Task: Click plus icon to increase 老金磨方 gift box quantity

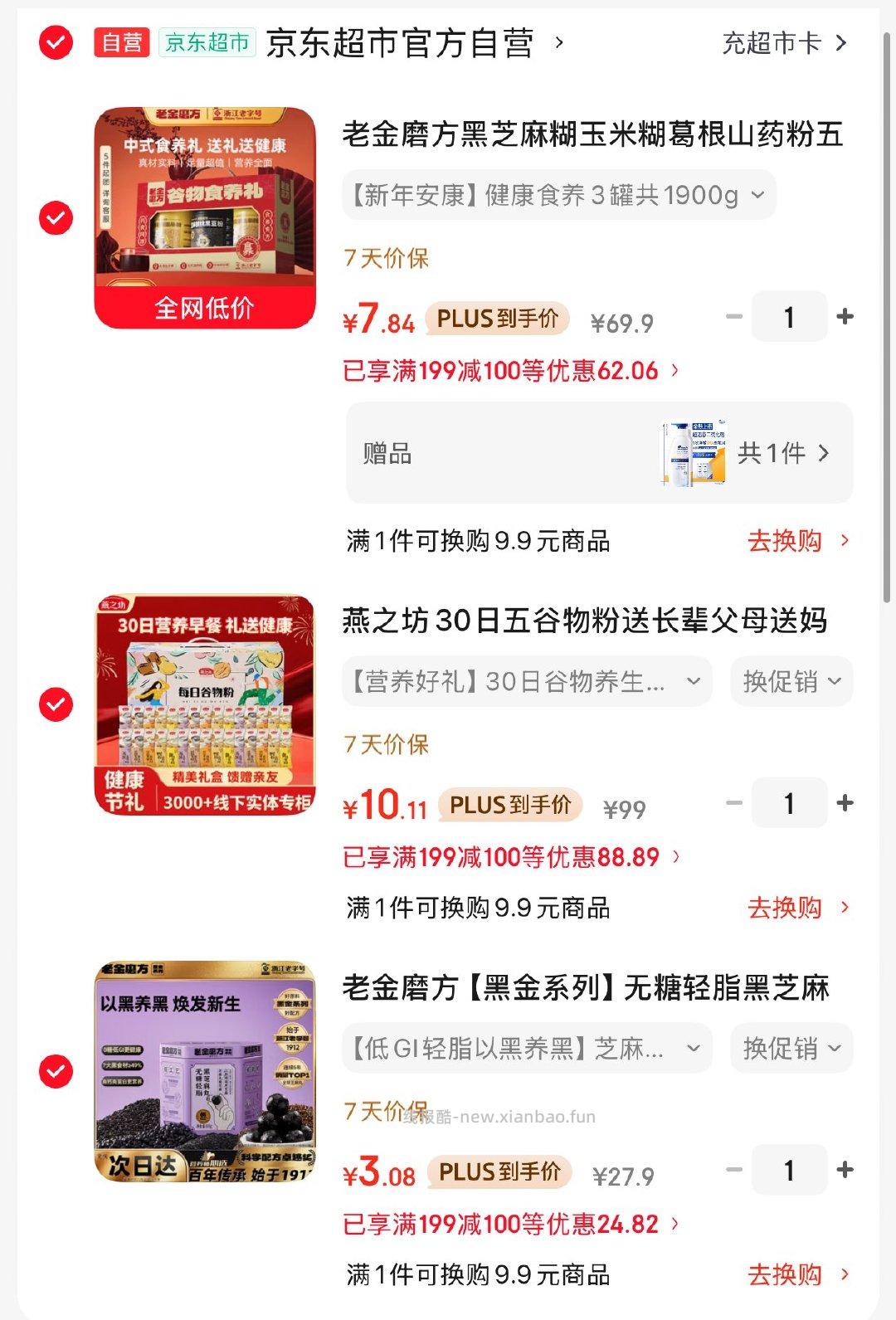Action: click(845, 316)
